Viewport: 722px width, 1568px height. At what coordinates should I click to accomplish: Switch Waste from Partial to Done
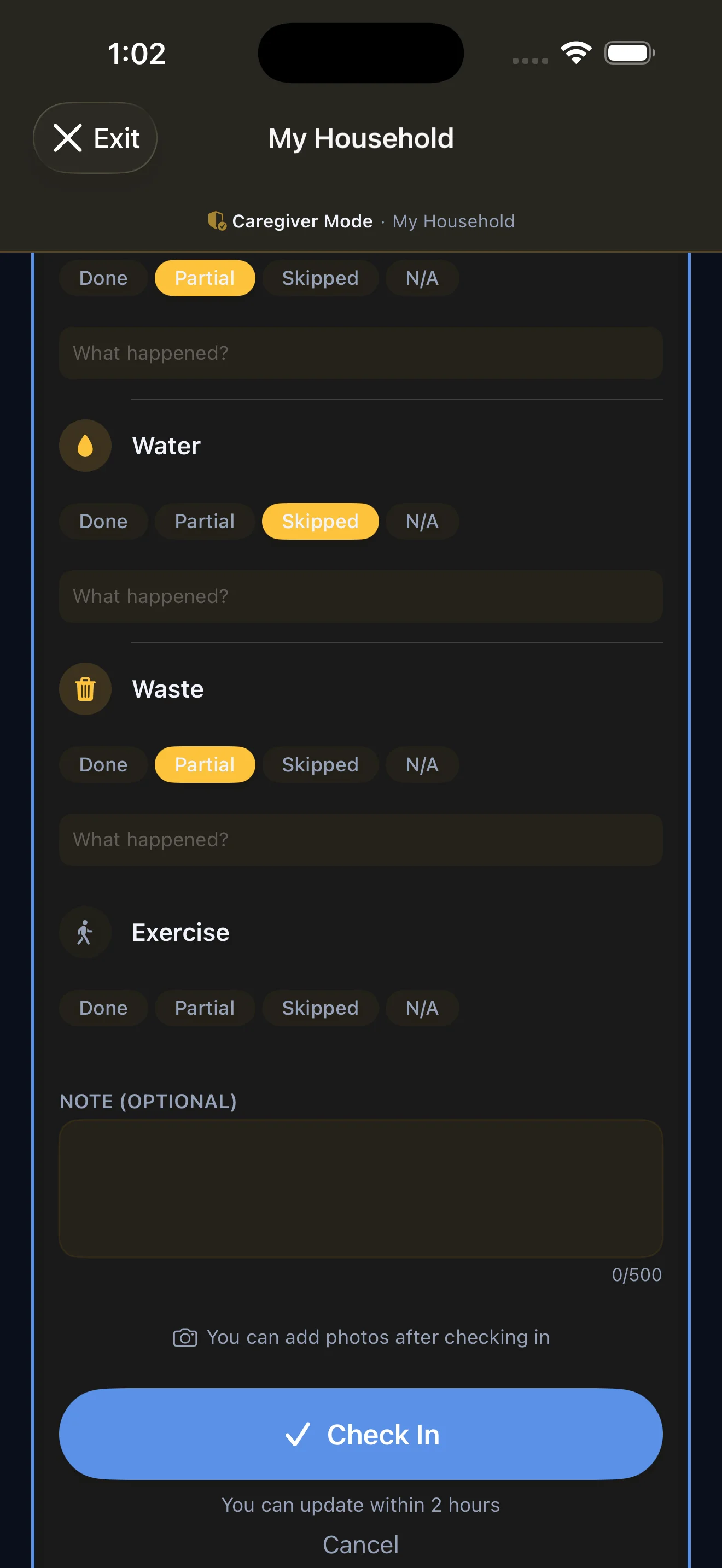[x=103, y=764]
